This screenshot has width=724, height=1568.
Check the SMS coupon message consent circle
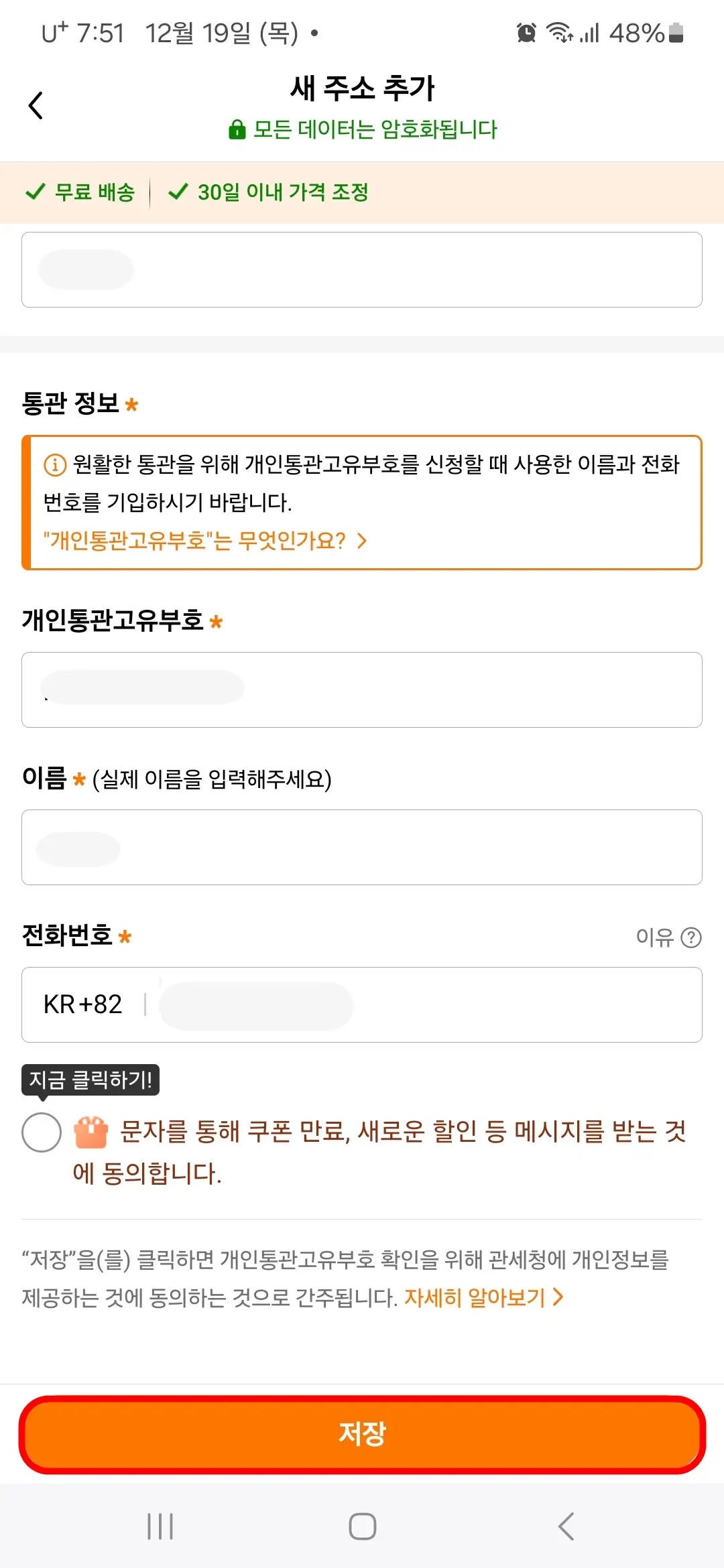(41, 1132)
